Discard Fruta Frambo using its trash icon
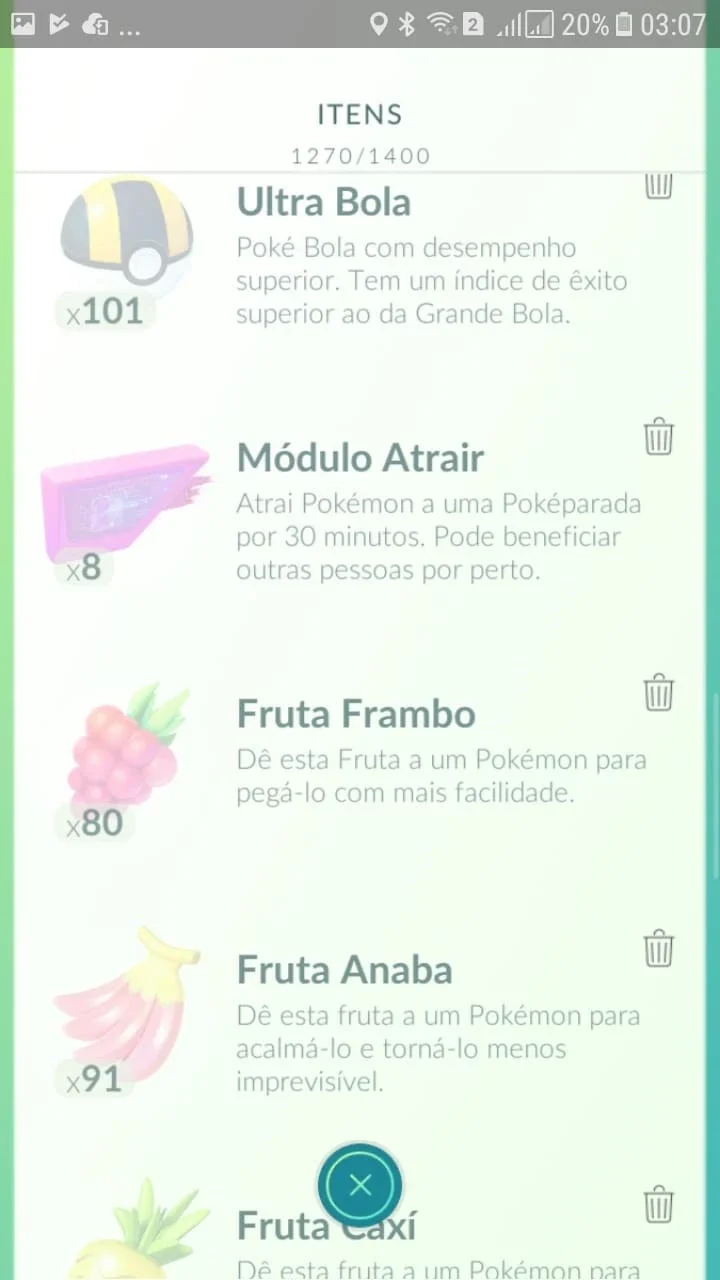 tap(658, 692)
